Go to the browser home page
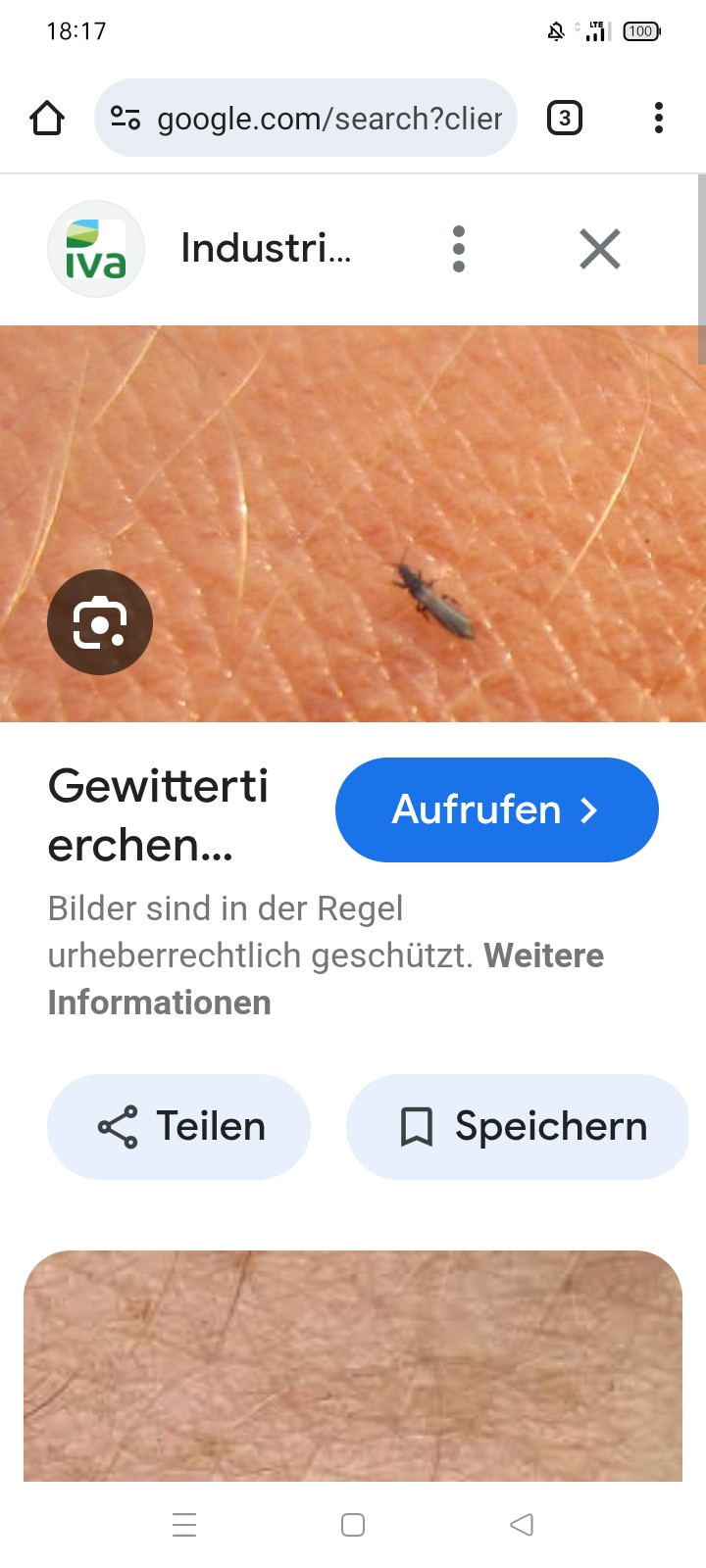 [x=47, y=119]
